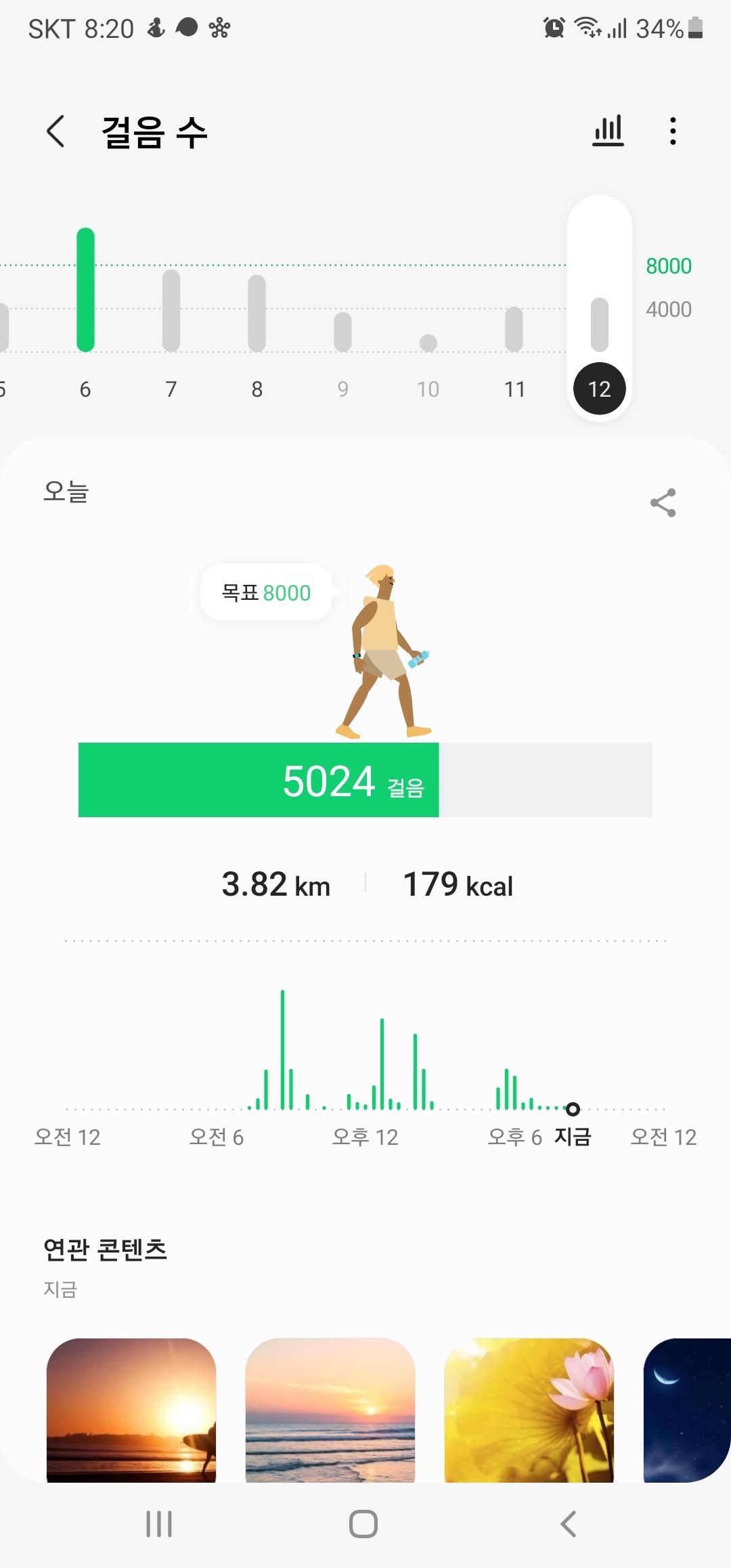Viewport: 731px width, 1568px height.
Task: Open the three-dot overflow menu
Action: (x=672, y=131)
